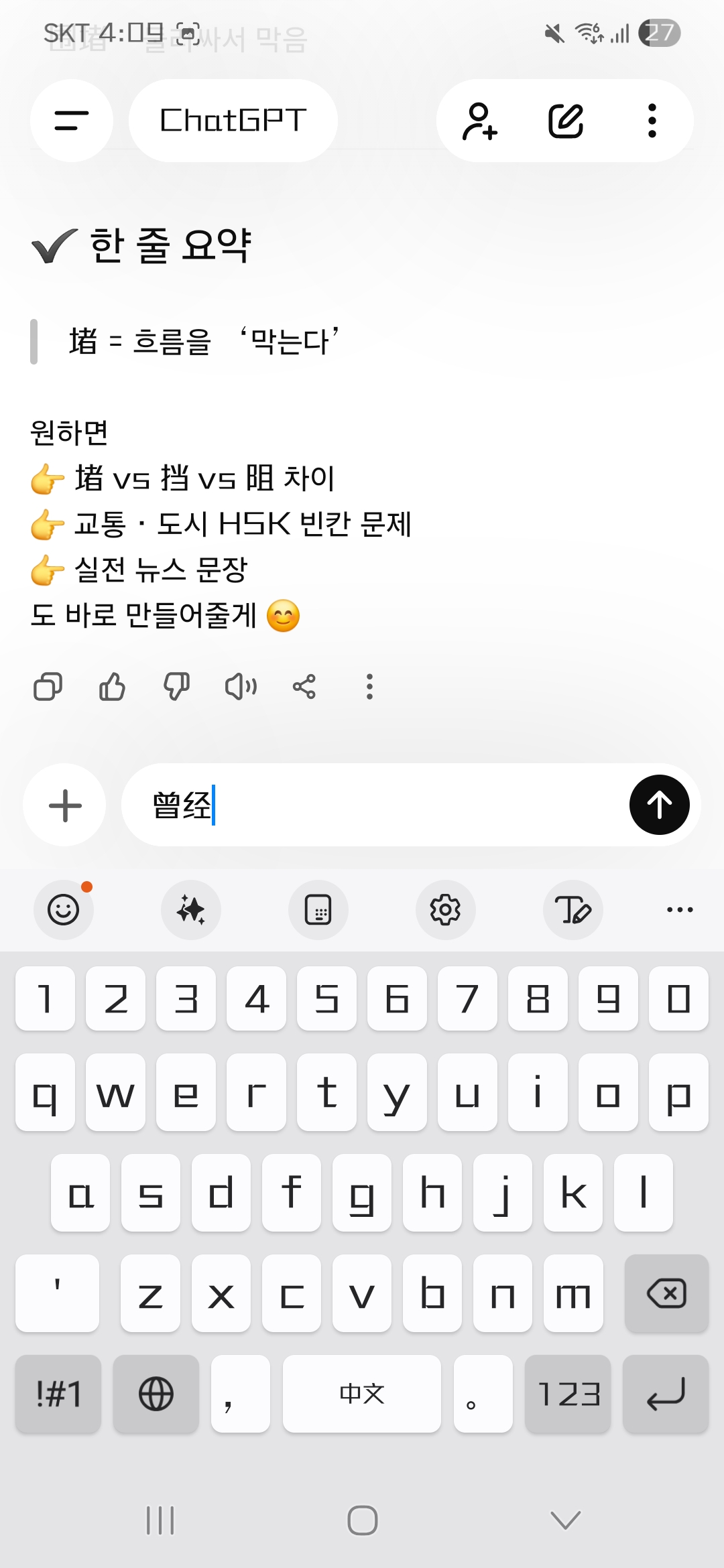Viewport: 724px width, 1568px height.
Task: Open more options under the response
Action: coord(369,687)
